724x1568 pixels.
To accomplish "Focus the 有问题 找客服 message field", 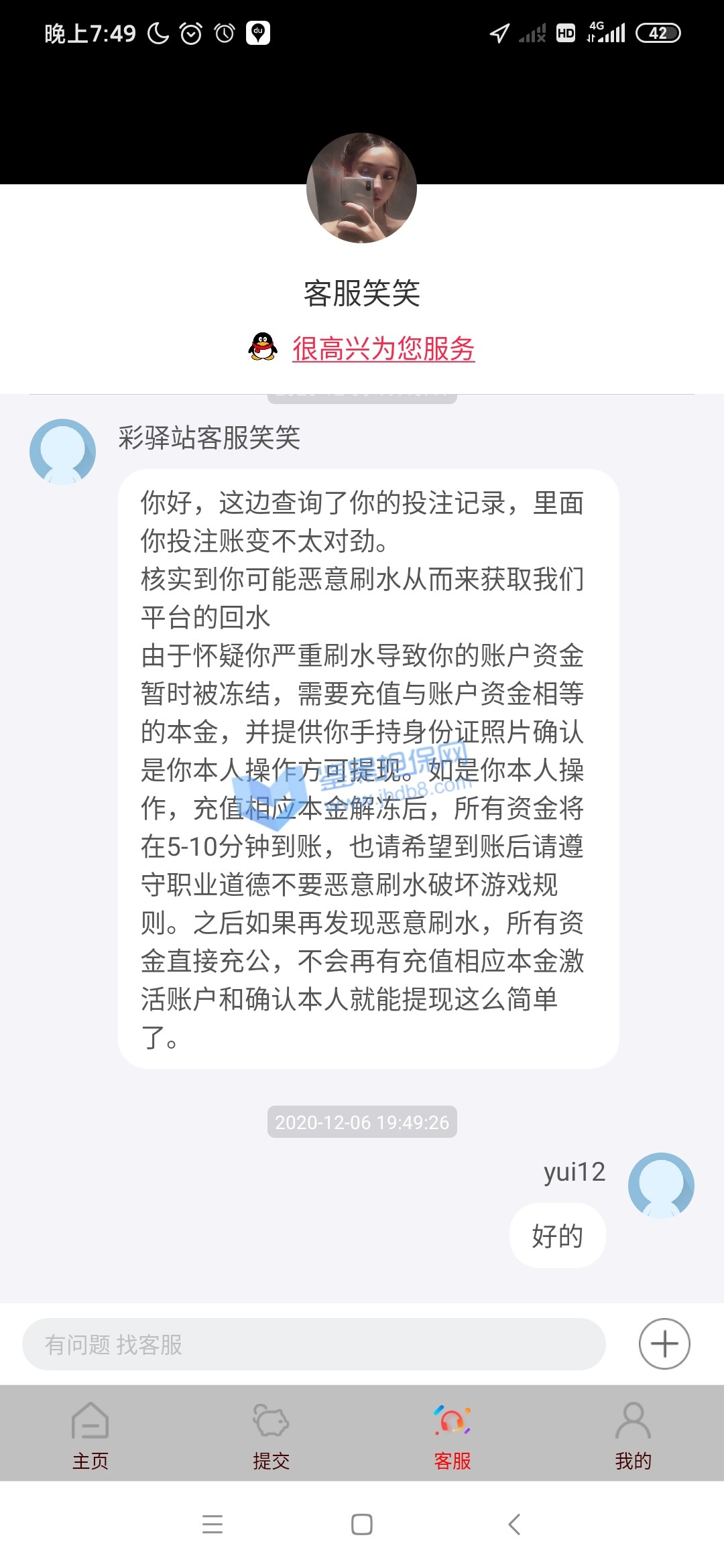I will click(x=314, y=1344).
